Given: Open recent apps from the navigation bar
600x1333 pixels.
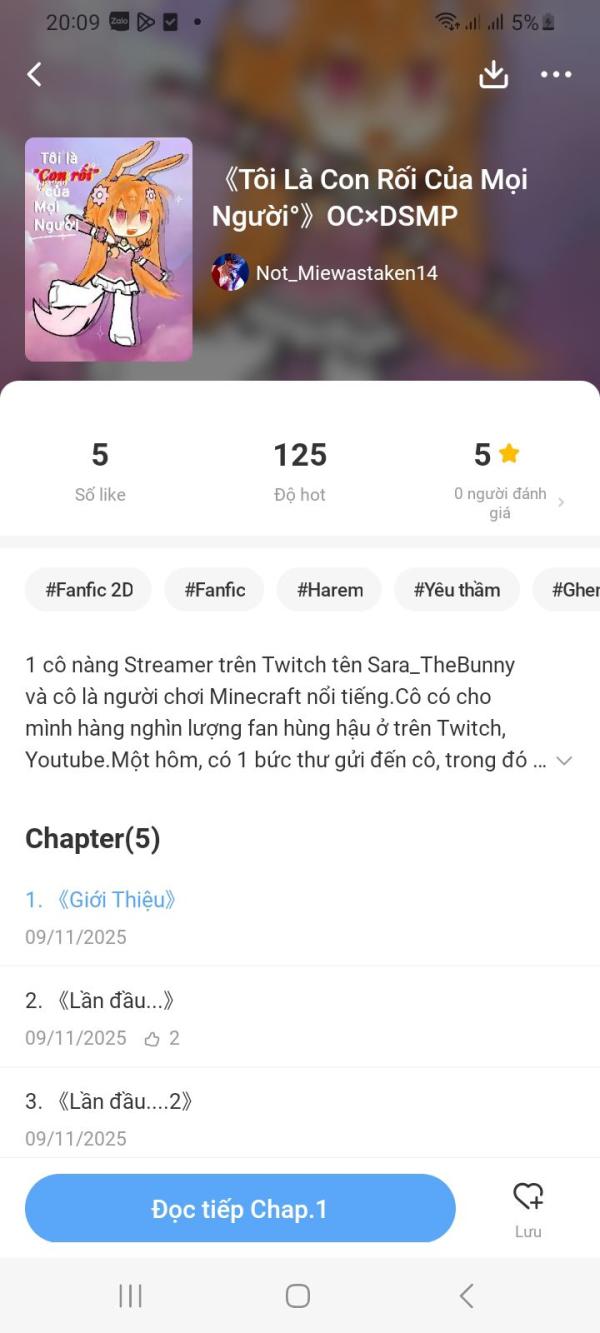Looking at the screenshot, I should click(130, 1296).
